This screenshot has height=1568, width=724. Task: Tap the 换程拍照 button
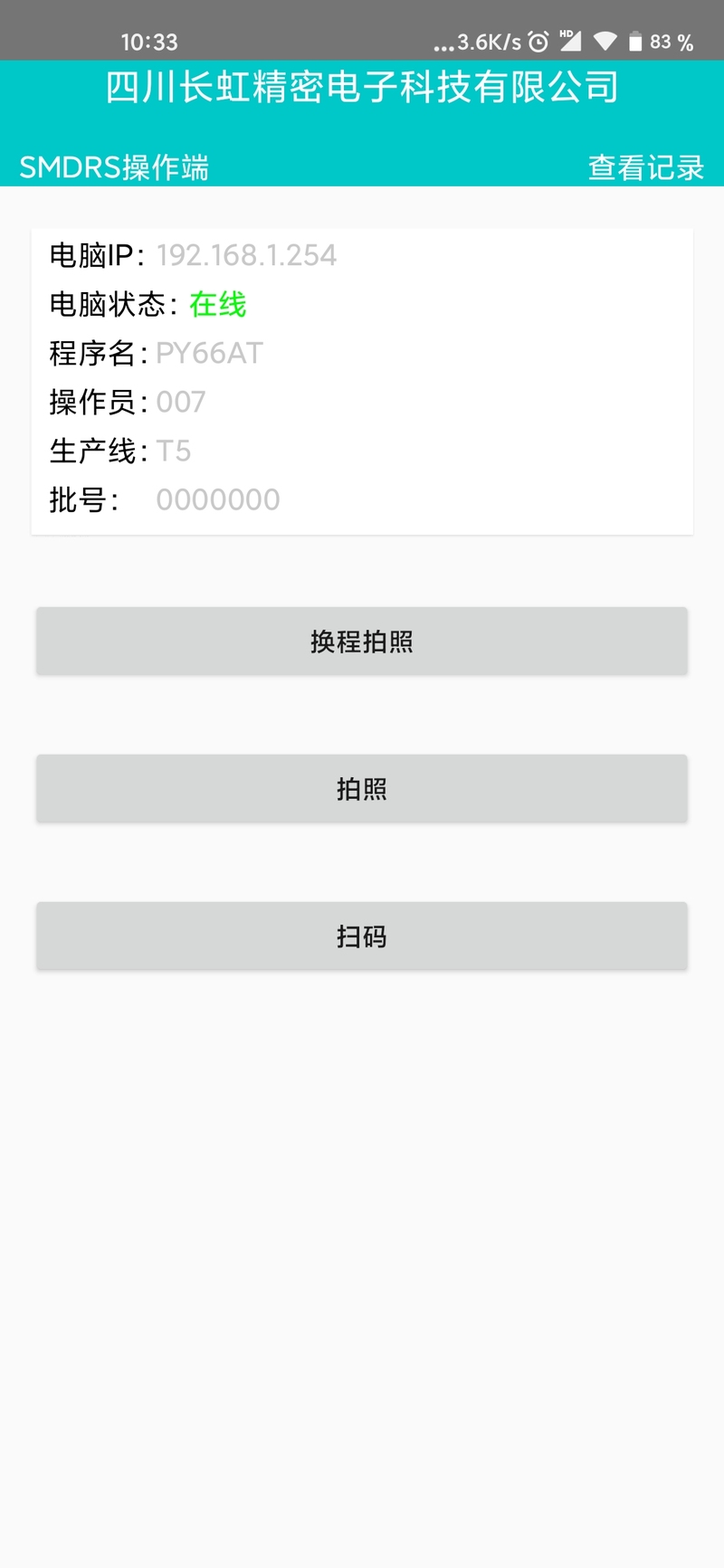[x=362, y=641]
